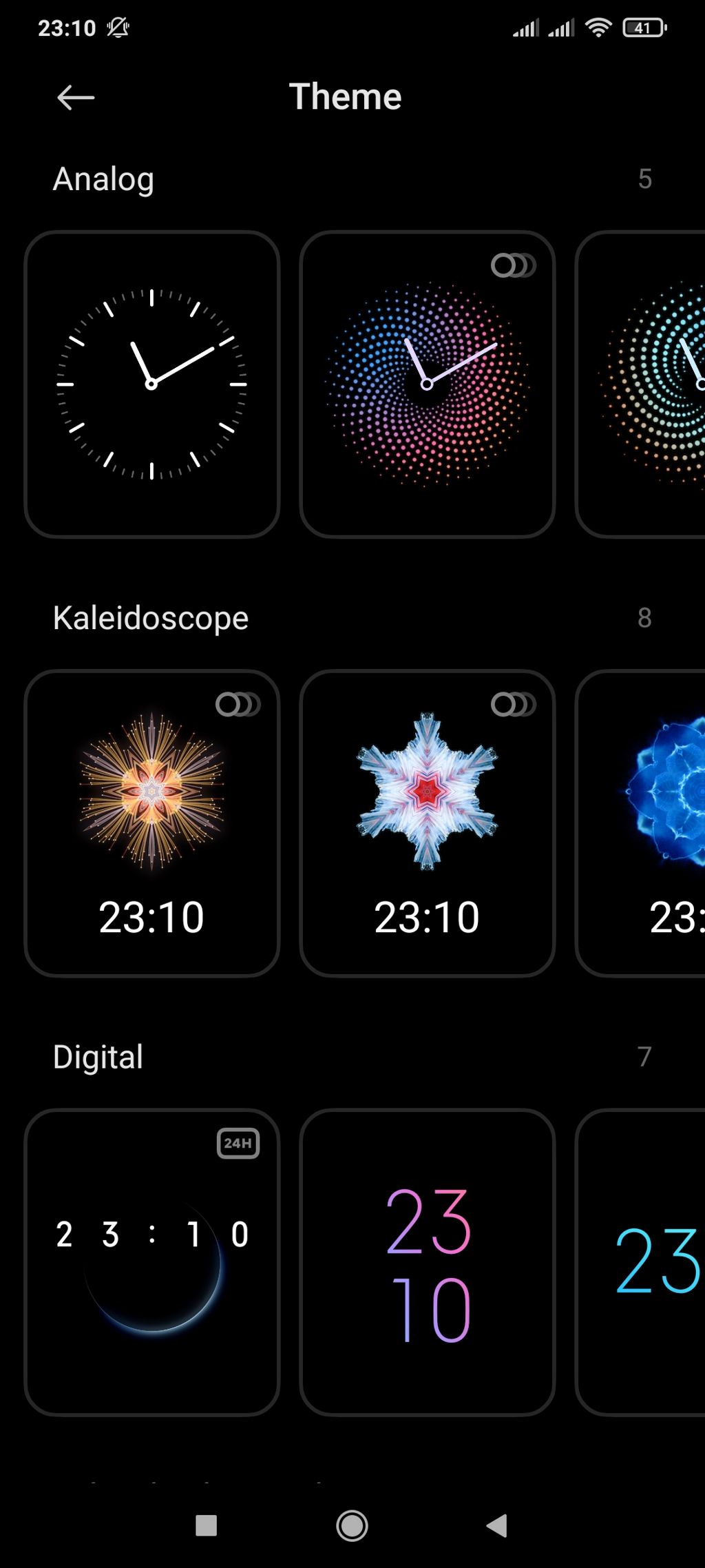Image resolution: width=705 pixels, height=1568 pixels.
Task: Choose the blue-pink dotted analog clock theme
Action: [x=427, y=384]
